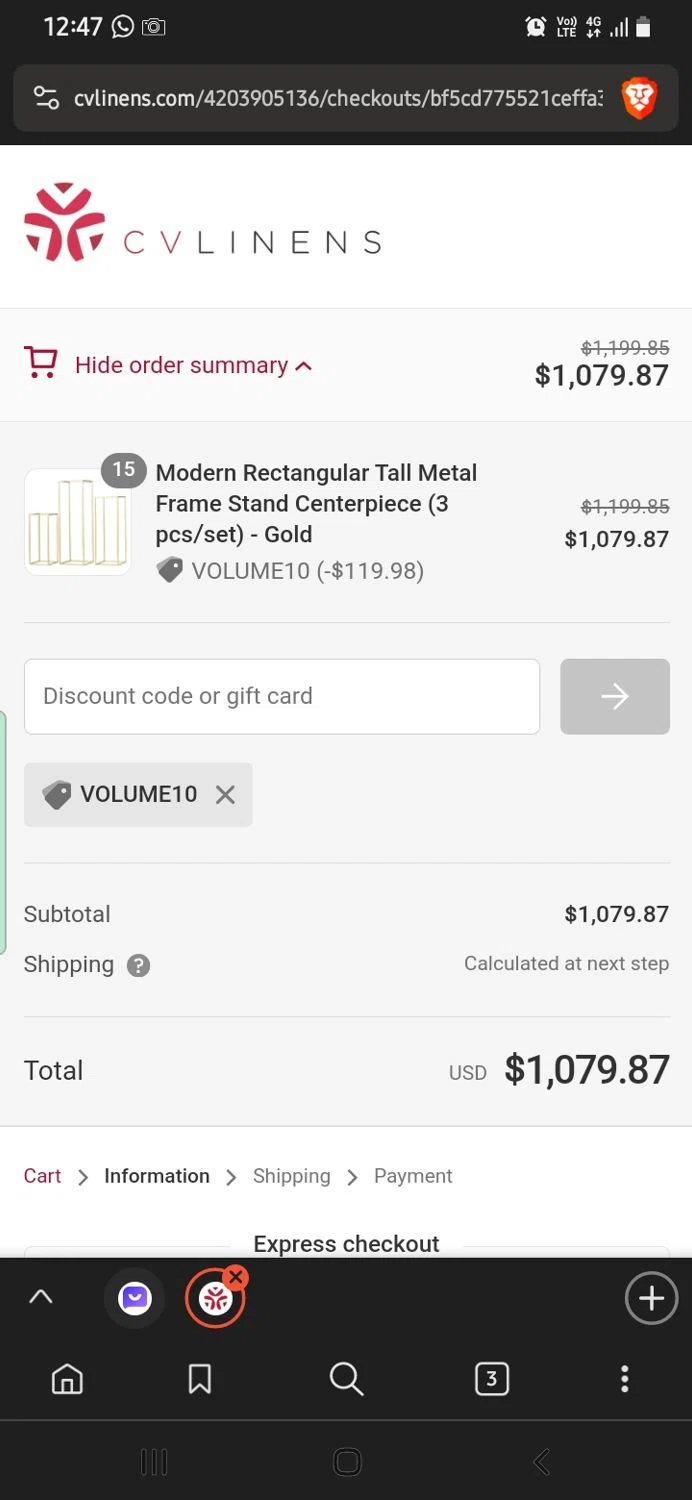Open recent apps from navigation bar
This screenshot has height=1500, width=692.
coord(154,1462)
